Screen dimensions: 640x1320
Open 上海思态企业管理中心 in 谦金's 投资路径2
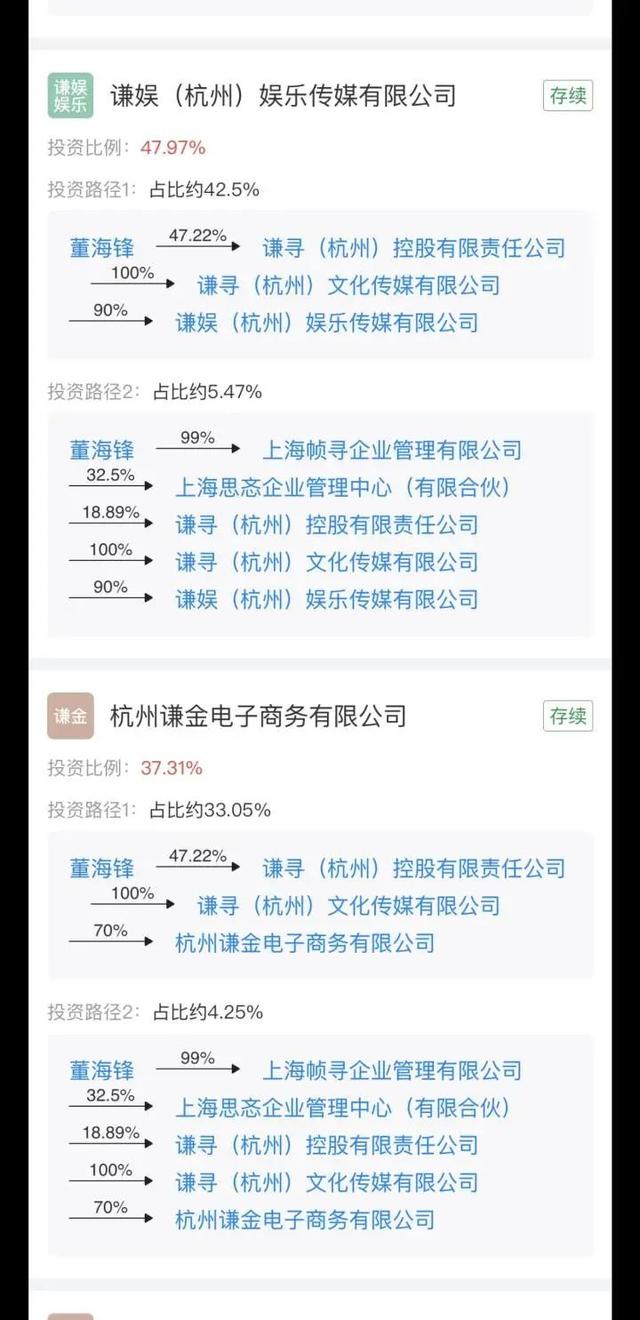pyautogui.click(x=343, y=1108)
